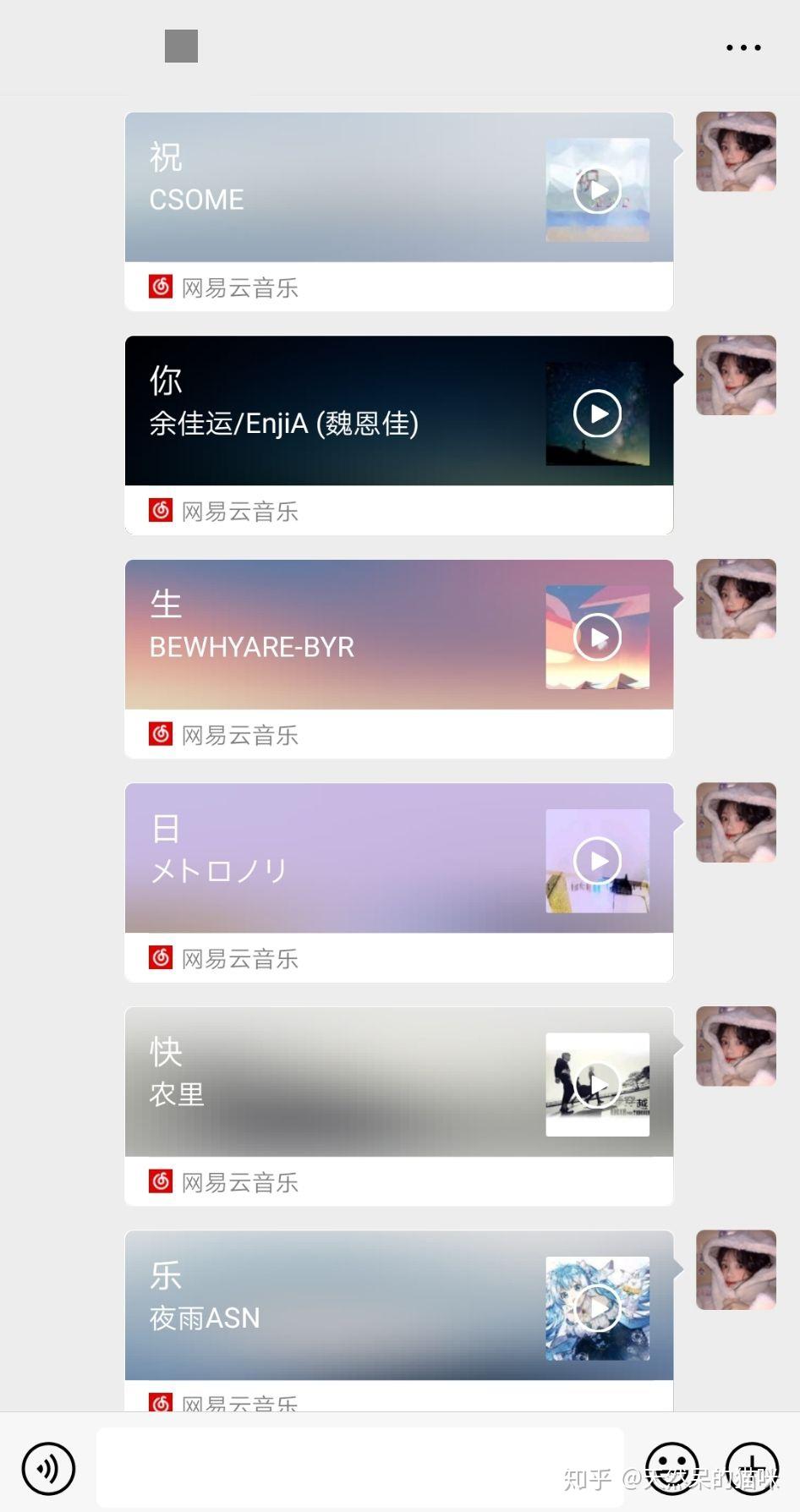Play the song 日 by メトロノリ
The image size is (800, 1512).
597,861
